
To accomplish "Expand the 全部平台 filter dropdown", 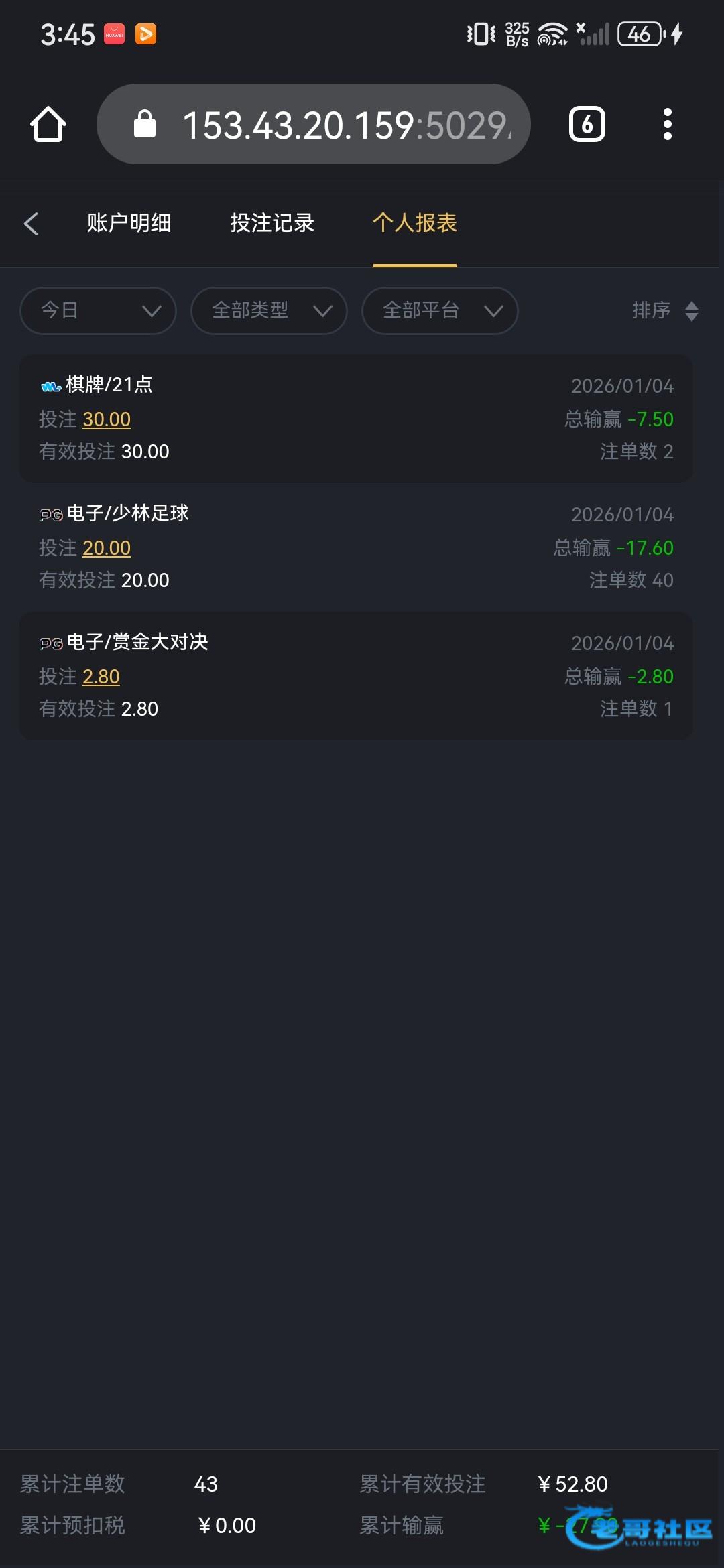I will [x=440, y=310].
